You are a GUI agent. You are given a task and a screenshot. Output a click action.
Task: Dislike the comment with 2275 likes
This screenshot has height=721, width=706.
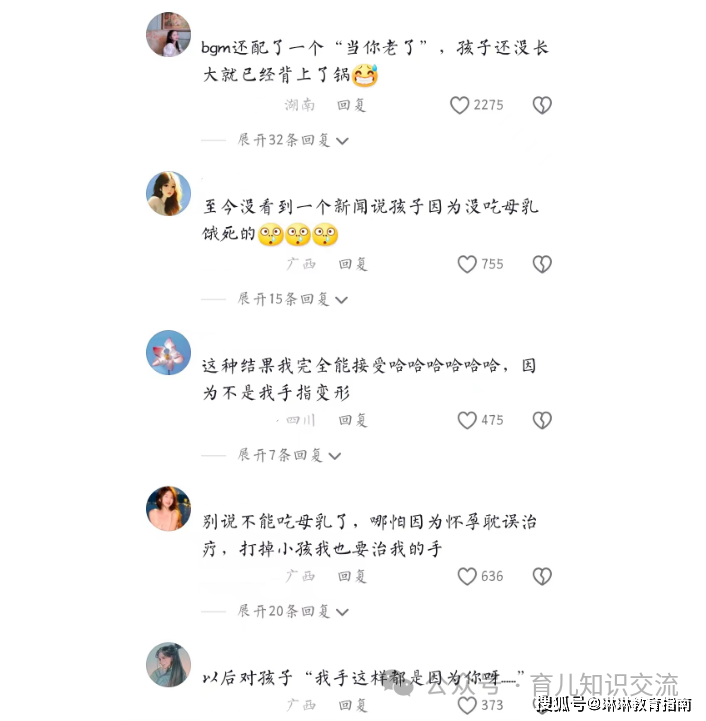coord(541,105)
